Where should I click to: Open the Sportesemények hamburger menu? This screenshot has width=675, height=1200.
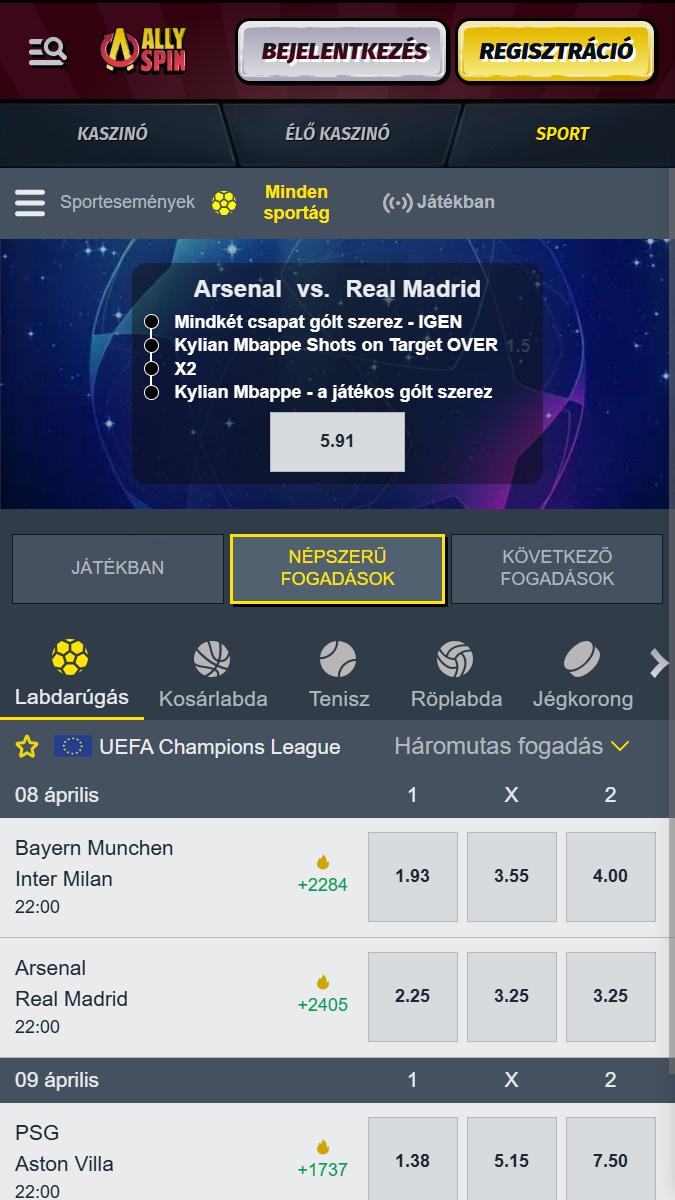[30, 203]
